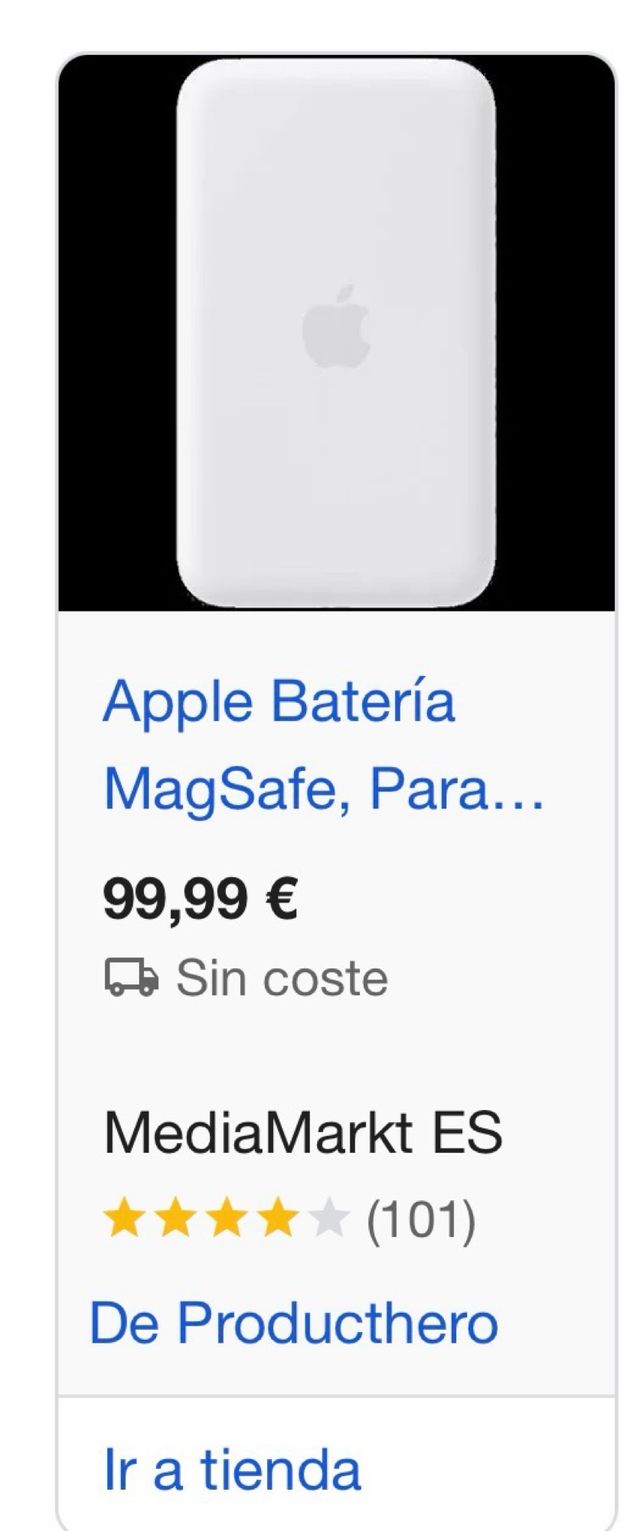Tap Ir a tienda

(x=232, y=1469)
